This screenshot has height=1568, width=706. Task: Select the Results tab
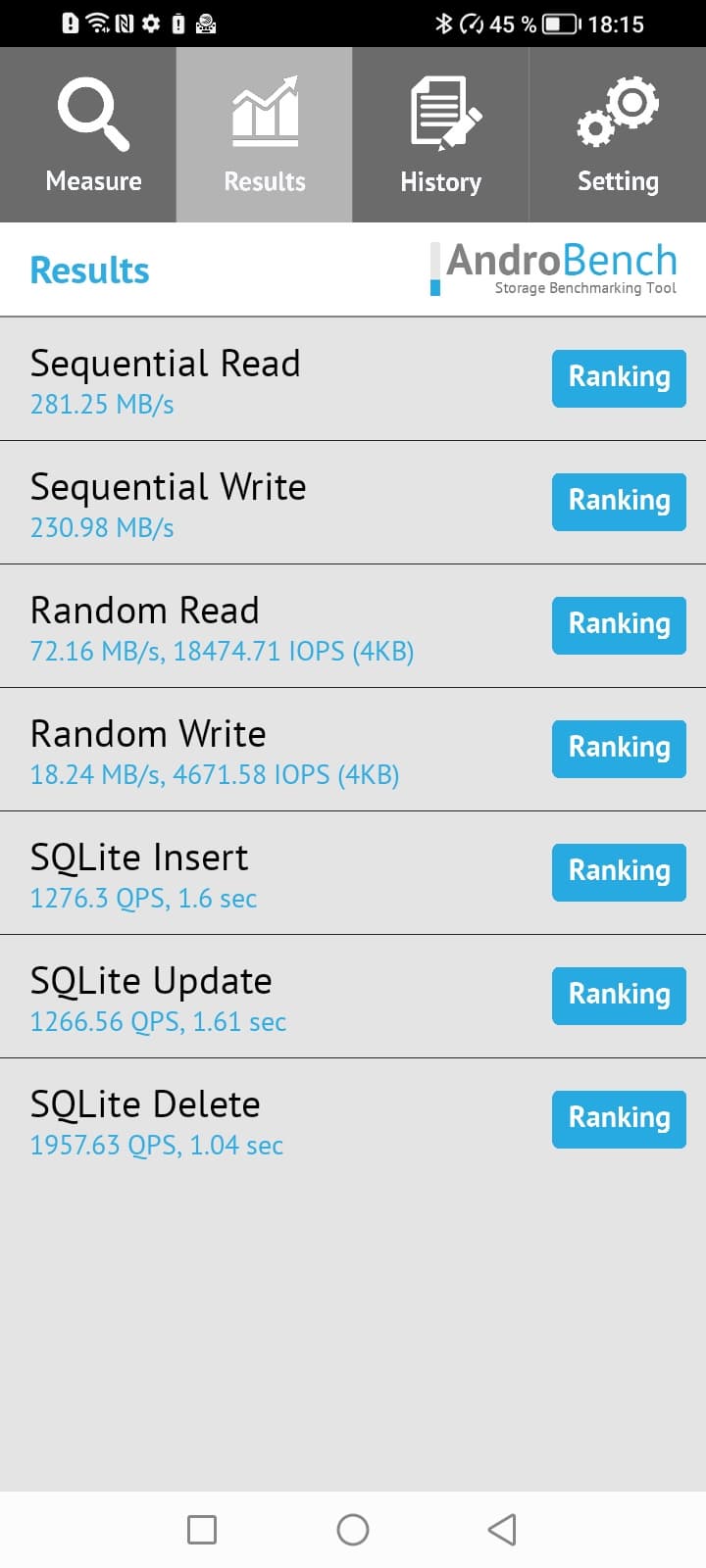(264, 135)
